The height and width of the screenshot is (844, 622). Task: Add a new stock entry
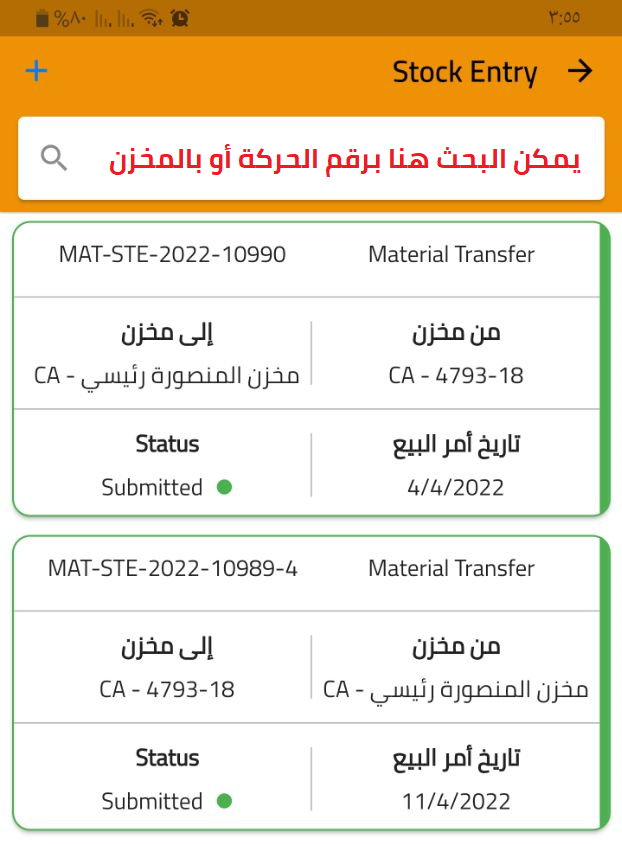[36, 71]
